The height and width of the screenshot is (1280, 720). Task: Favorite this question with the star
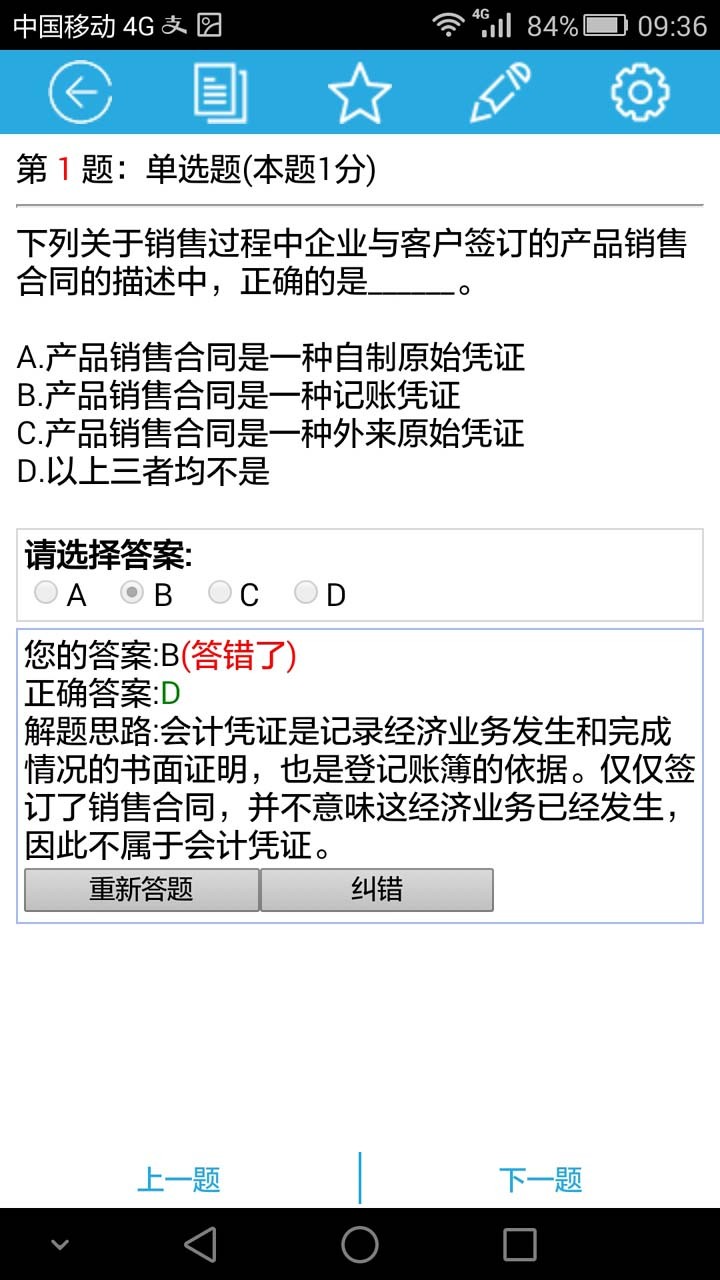360,93
